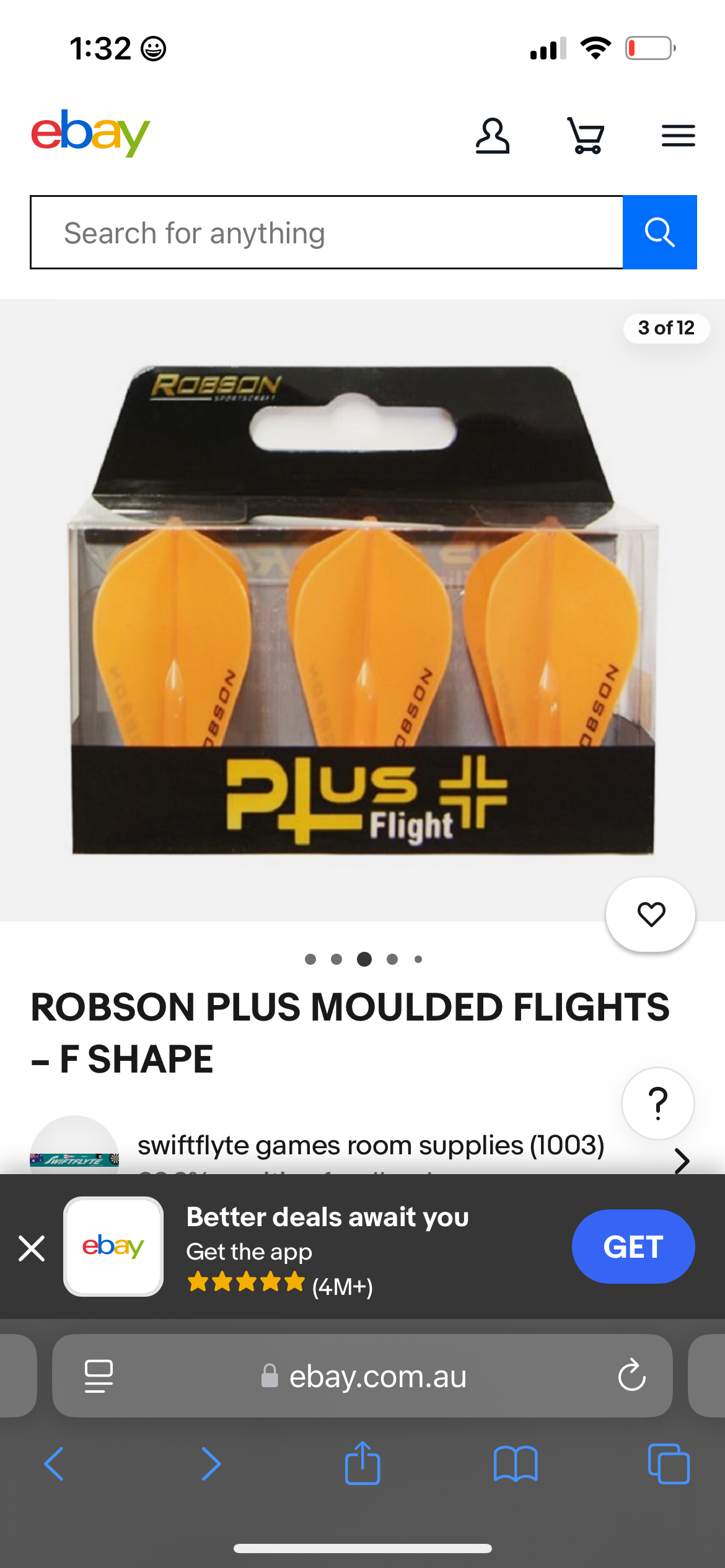
Task: Tap the Search for anything field
Action: point(327,233)
